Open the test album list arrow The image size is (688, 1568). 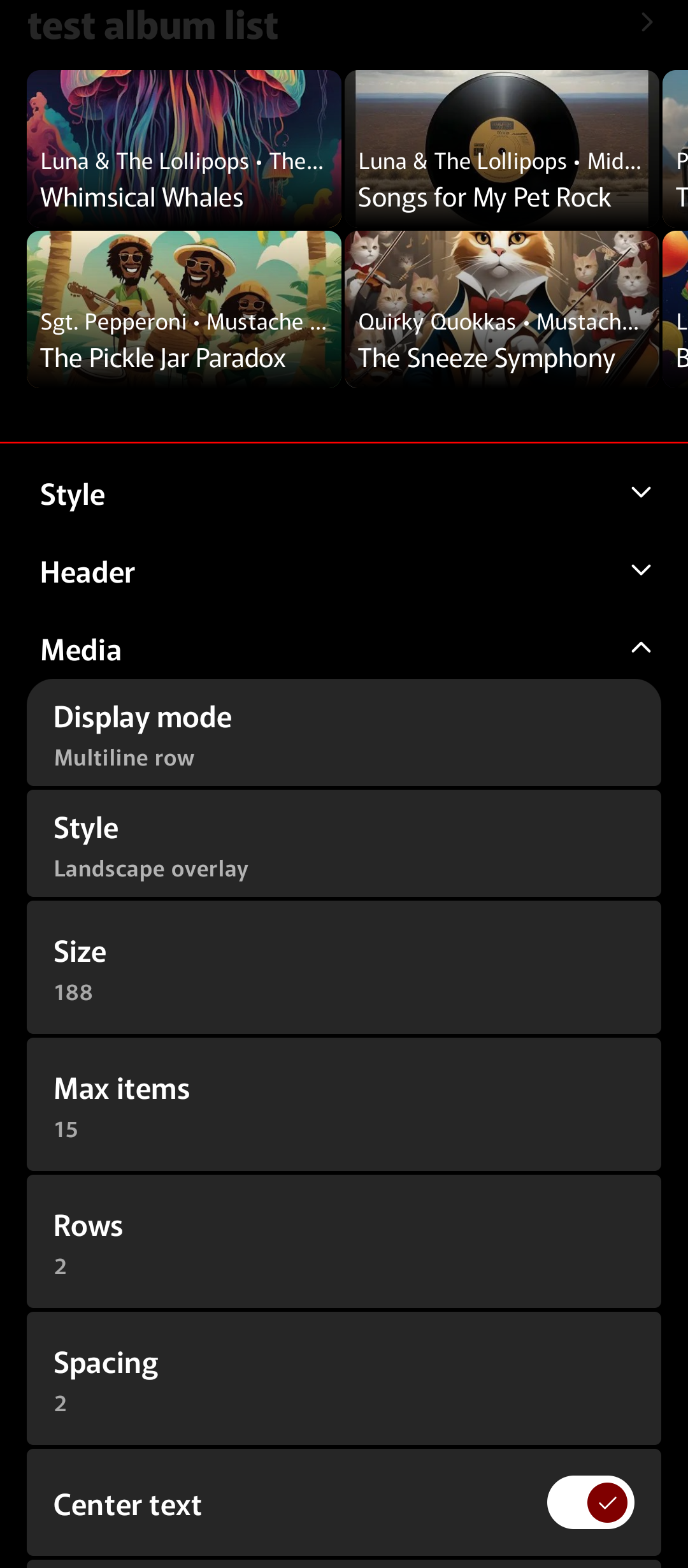pos(647,23)
